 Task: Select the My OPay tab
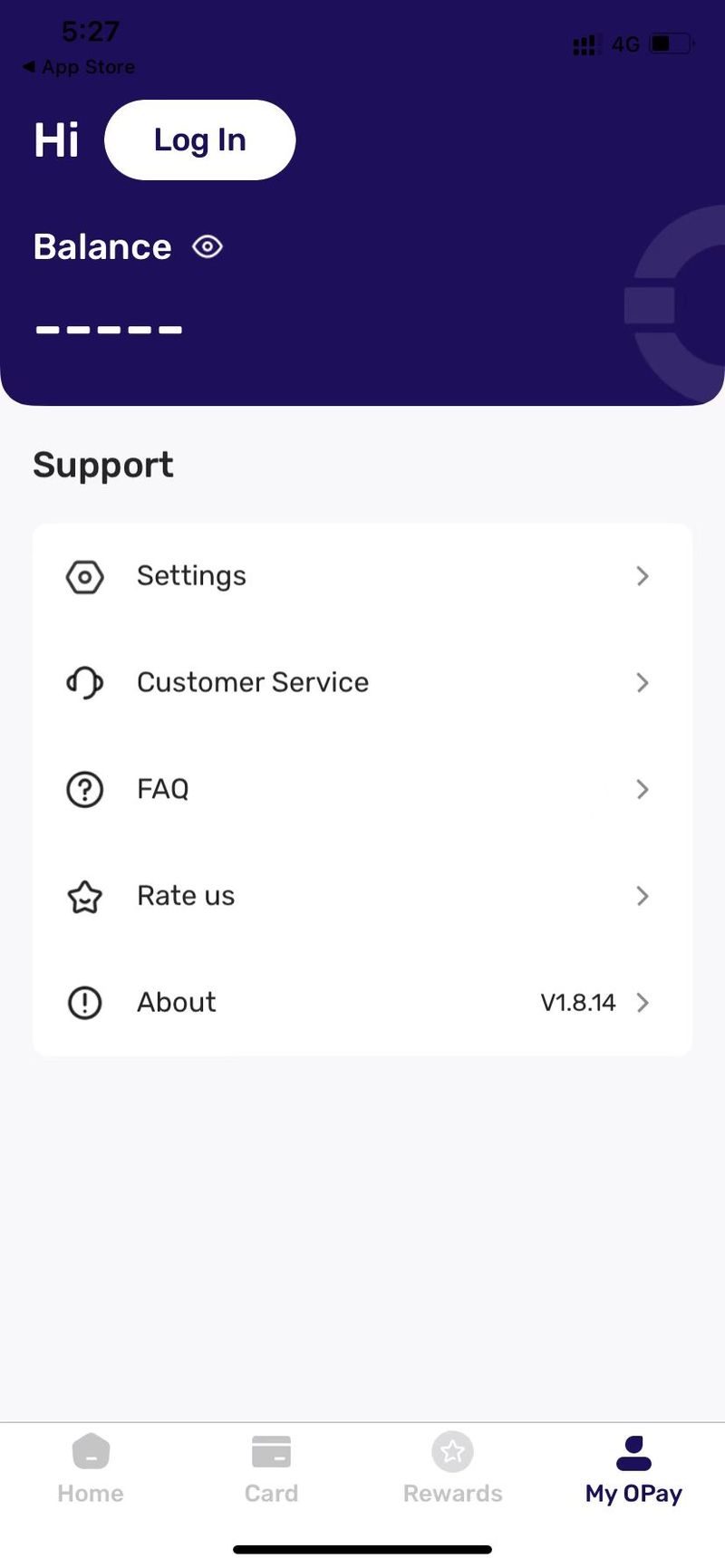point(633,1468)
